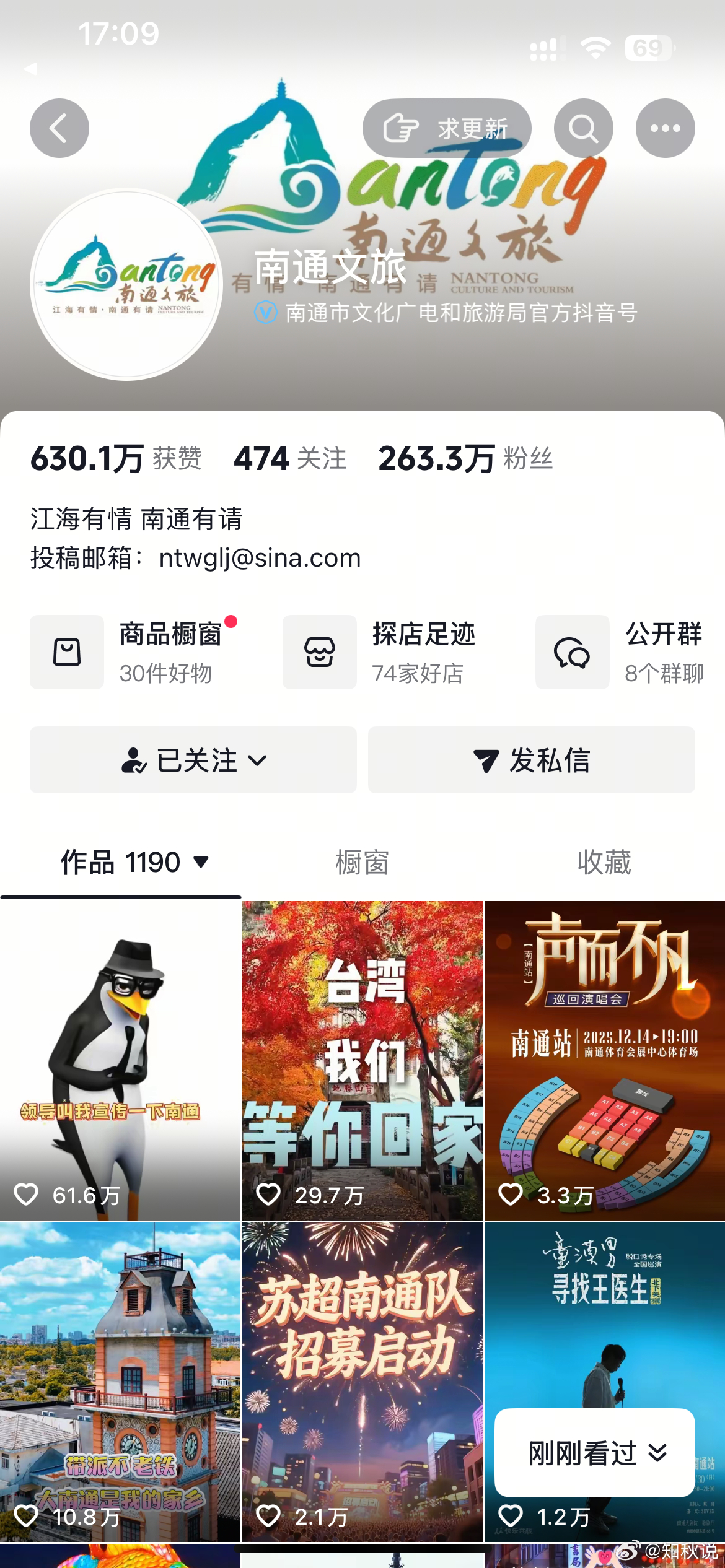
Task: Open the three-dot more options icon
Action: [667, 128]
